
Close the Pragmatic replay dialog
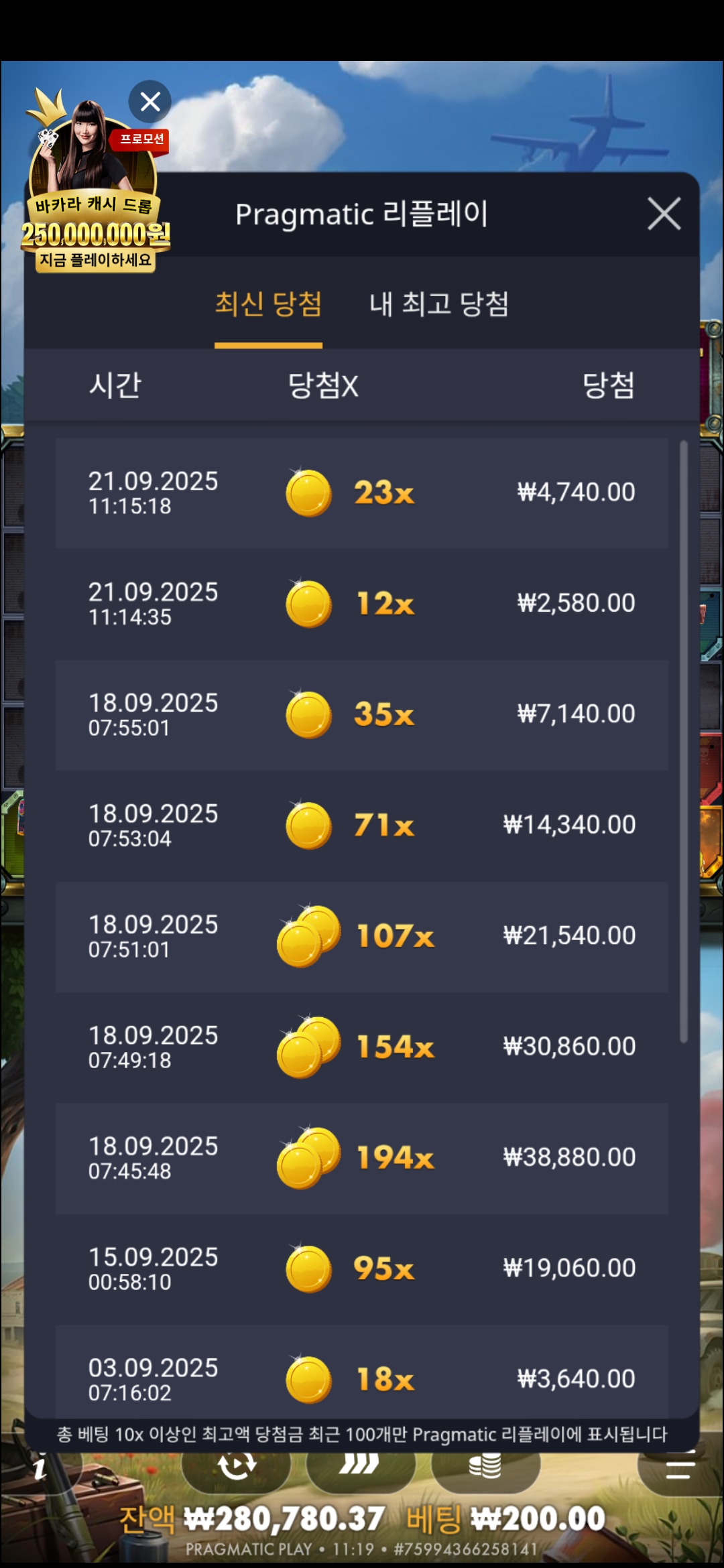click(x=664, y=214)
